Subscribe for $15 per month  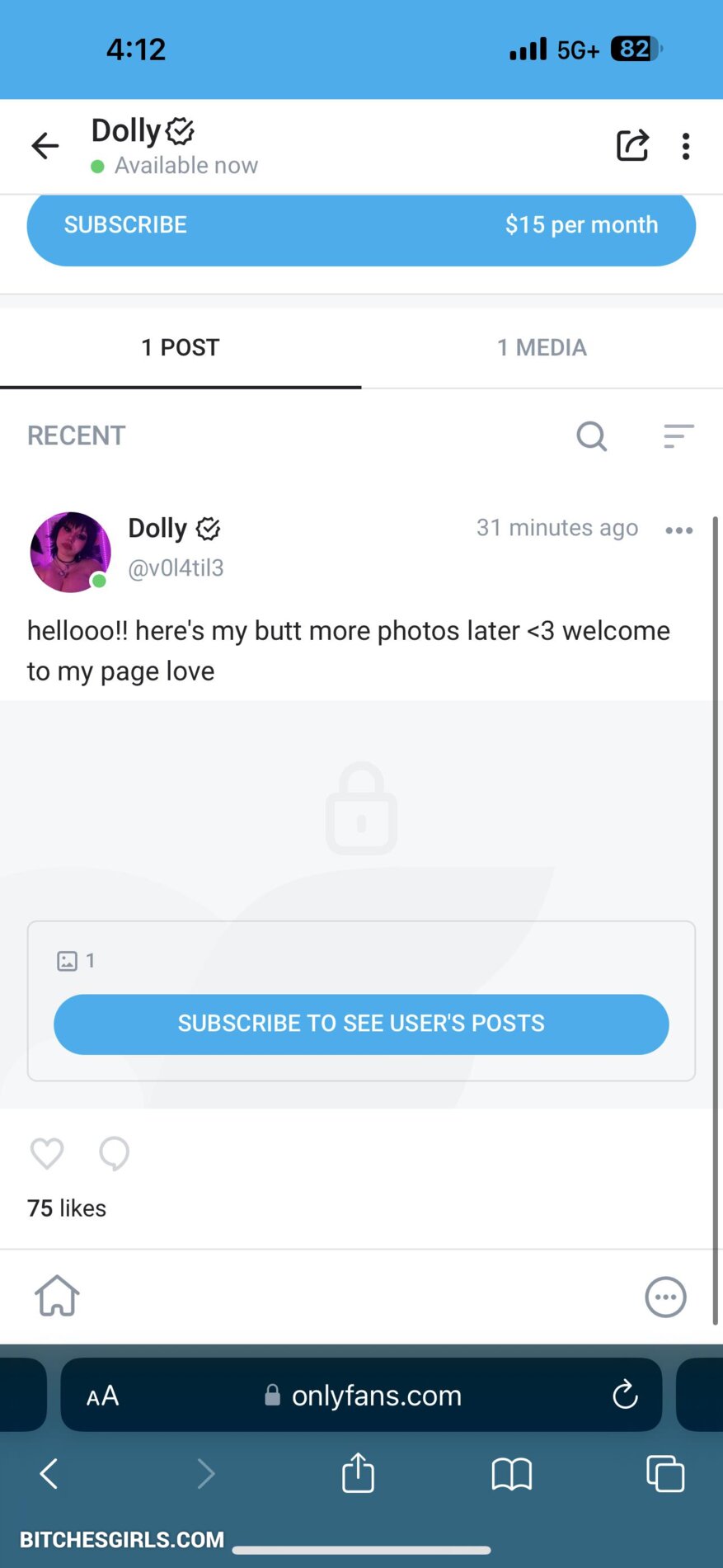click(x=361, y=225)
